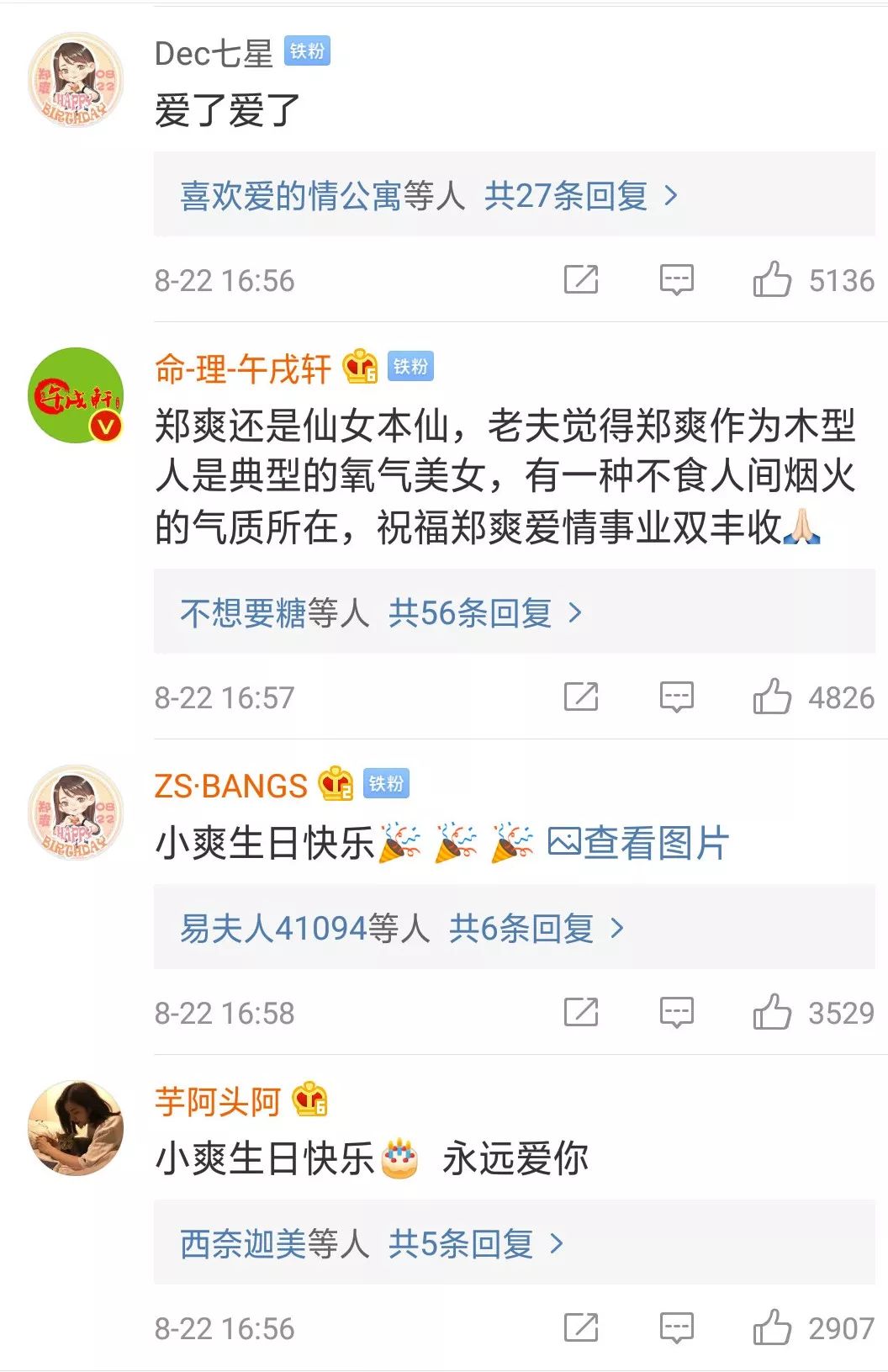Like 芋阿头阿's comment
Viewport: 888px width, 1372px height.
click(x=772, y=1327)
